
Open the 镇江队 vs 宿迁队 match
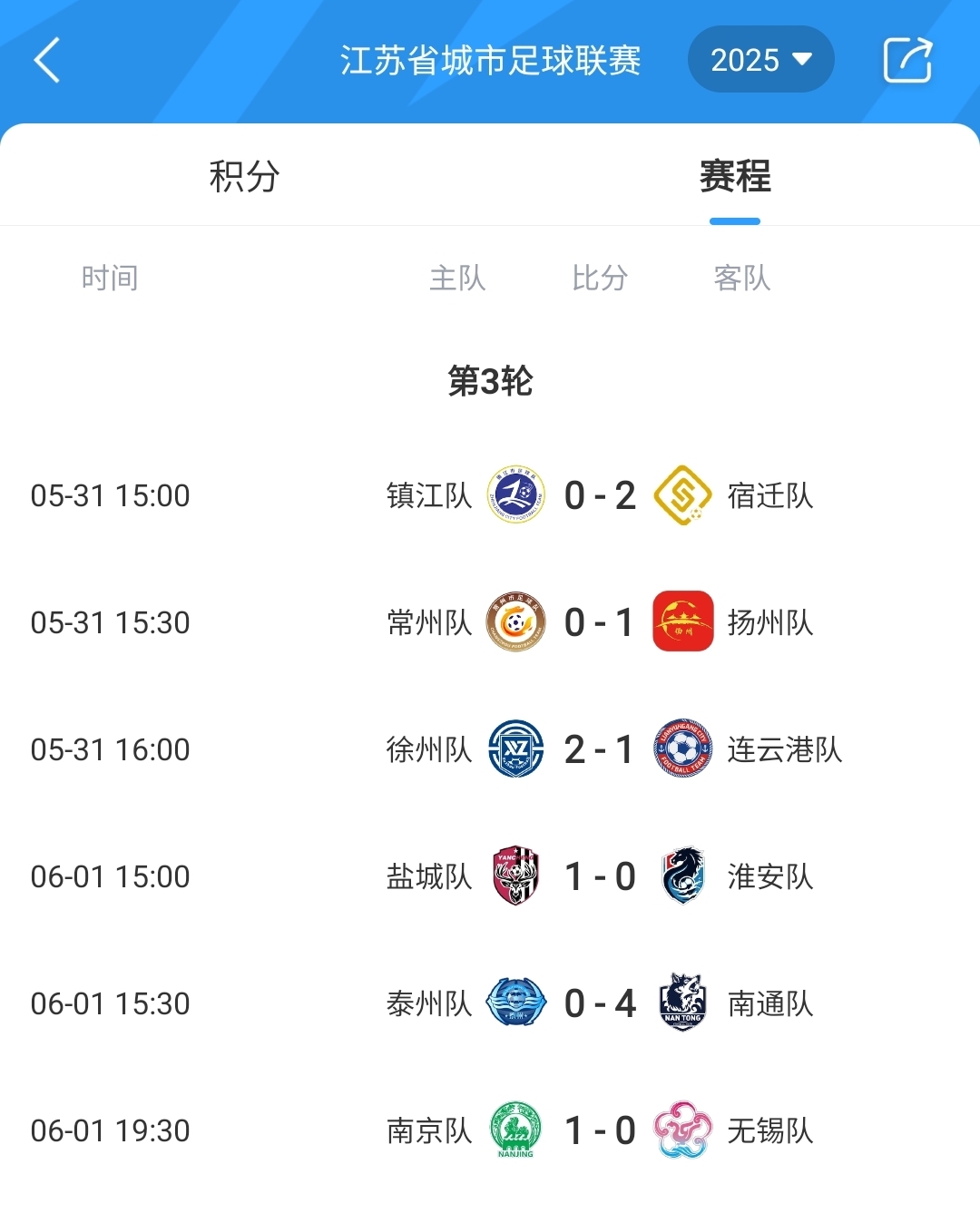(x=599, y=495)
